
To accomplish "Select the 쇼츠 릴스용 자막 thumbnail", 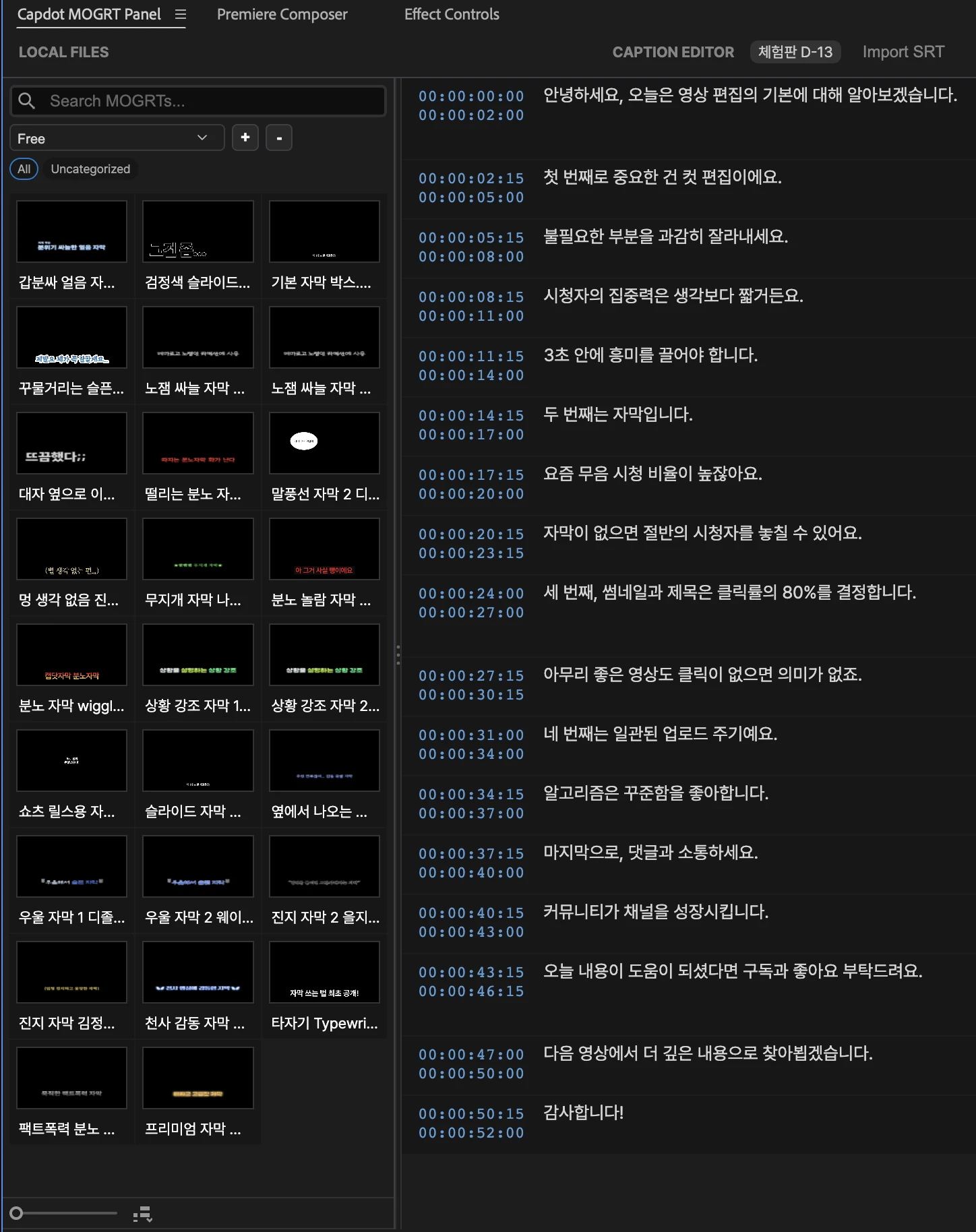I will coord(71,761).
